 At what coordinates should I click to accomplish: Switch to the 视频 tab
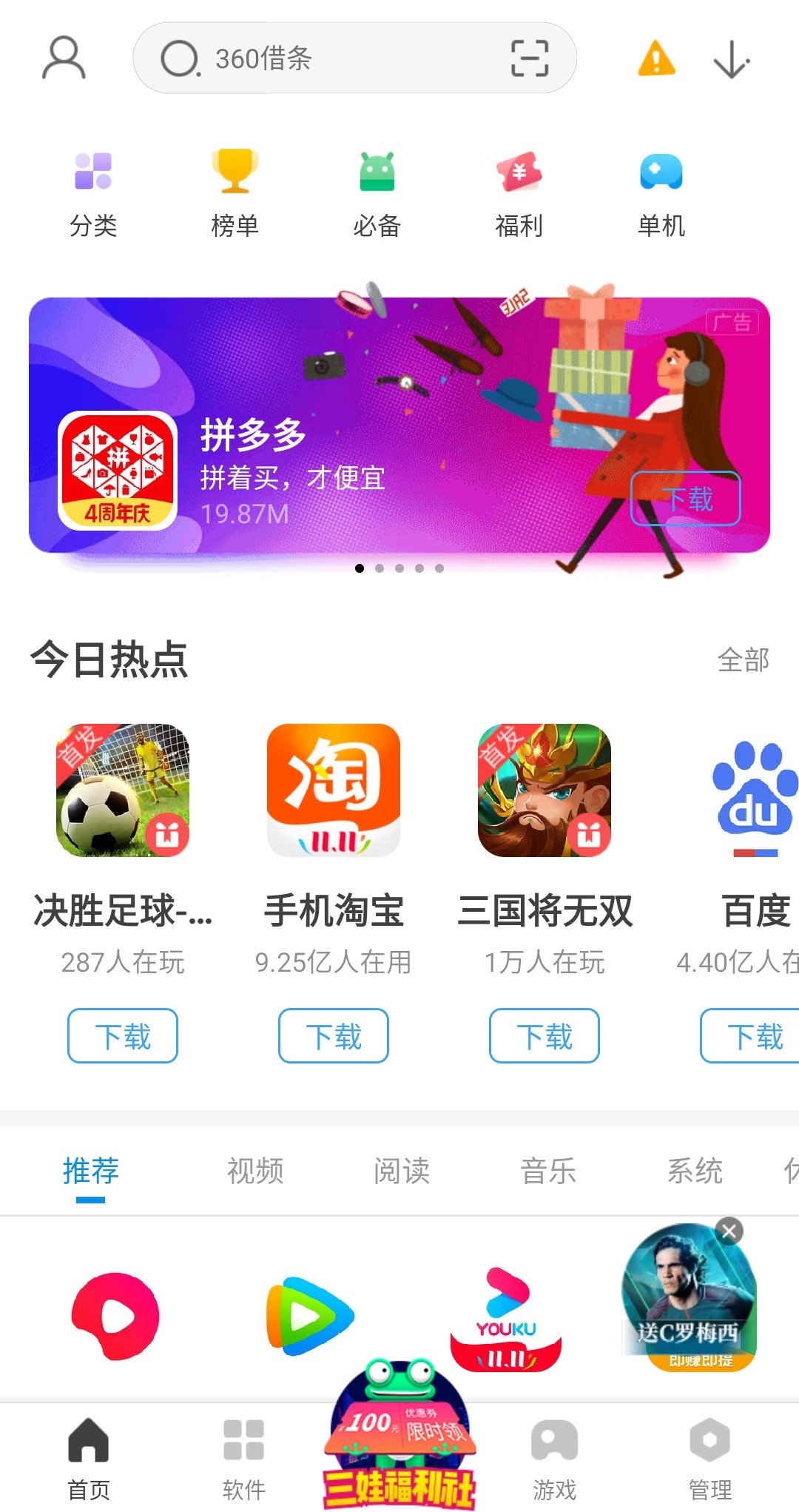coord(255,1171)
